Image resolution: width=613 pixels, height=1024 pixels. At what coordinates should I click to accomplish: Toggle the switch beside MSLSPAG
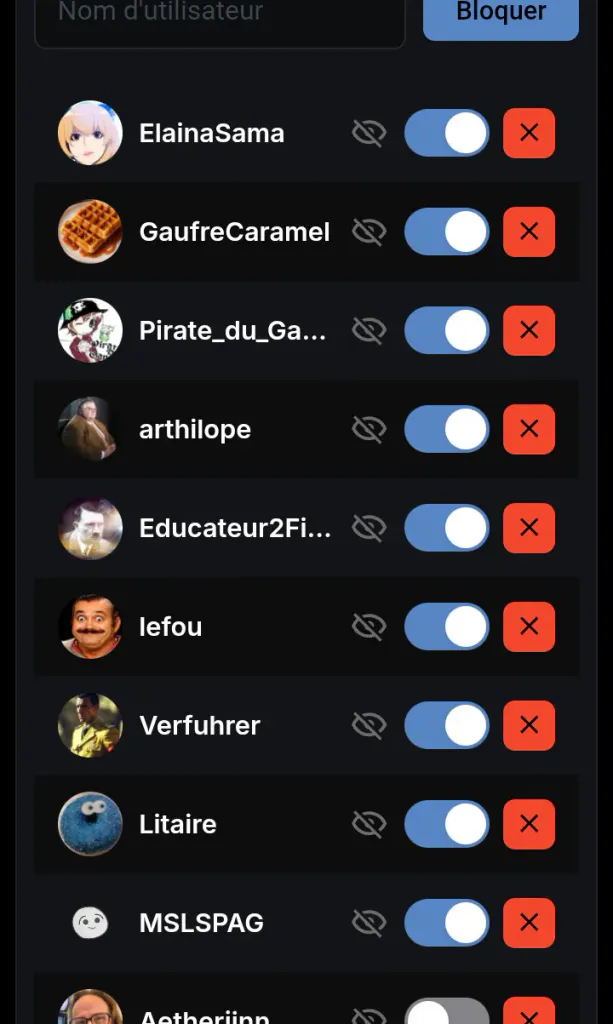tap(447, 922)
